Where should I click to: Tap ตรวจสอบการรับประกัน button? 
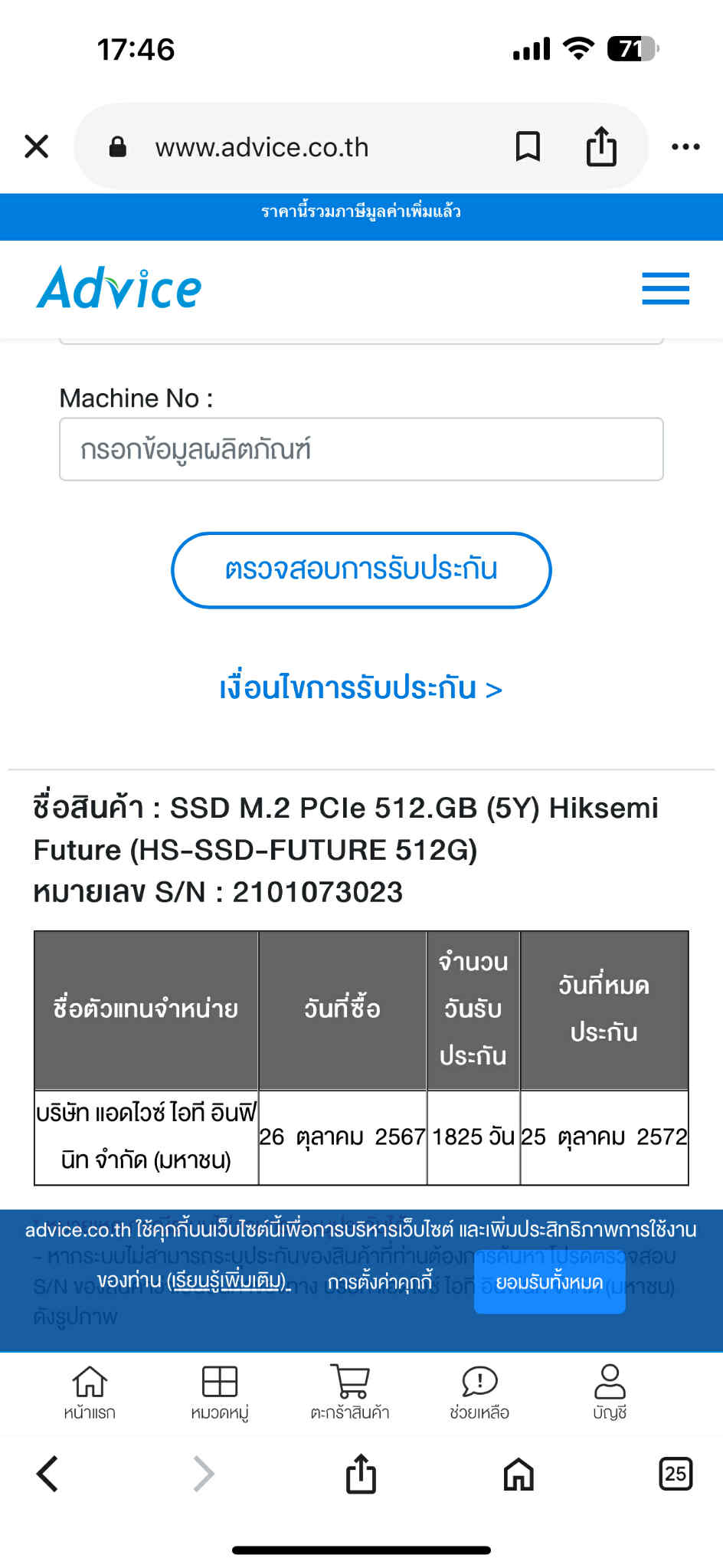coord(361,570)
